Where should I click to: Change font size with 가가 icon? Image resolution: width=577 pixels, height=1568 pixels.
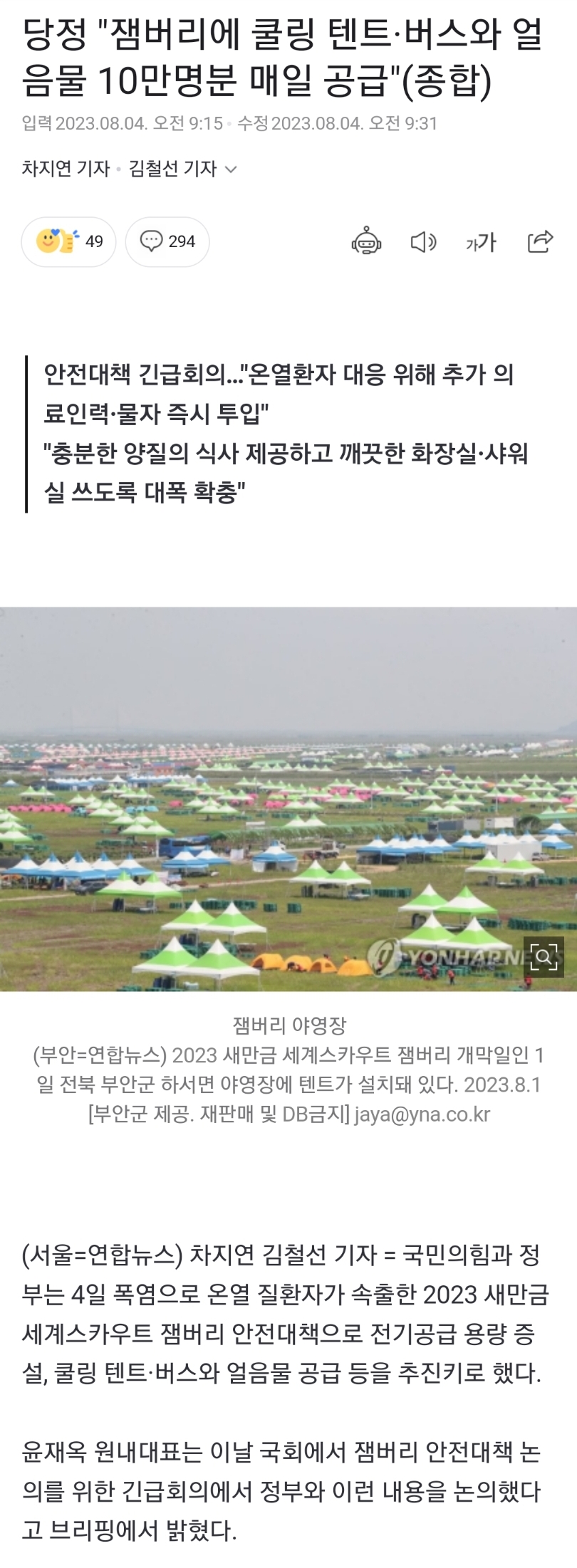tap(481, 242)
